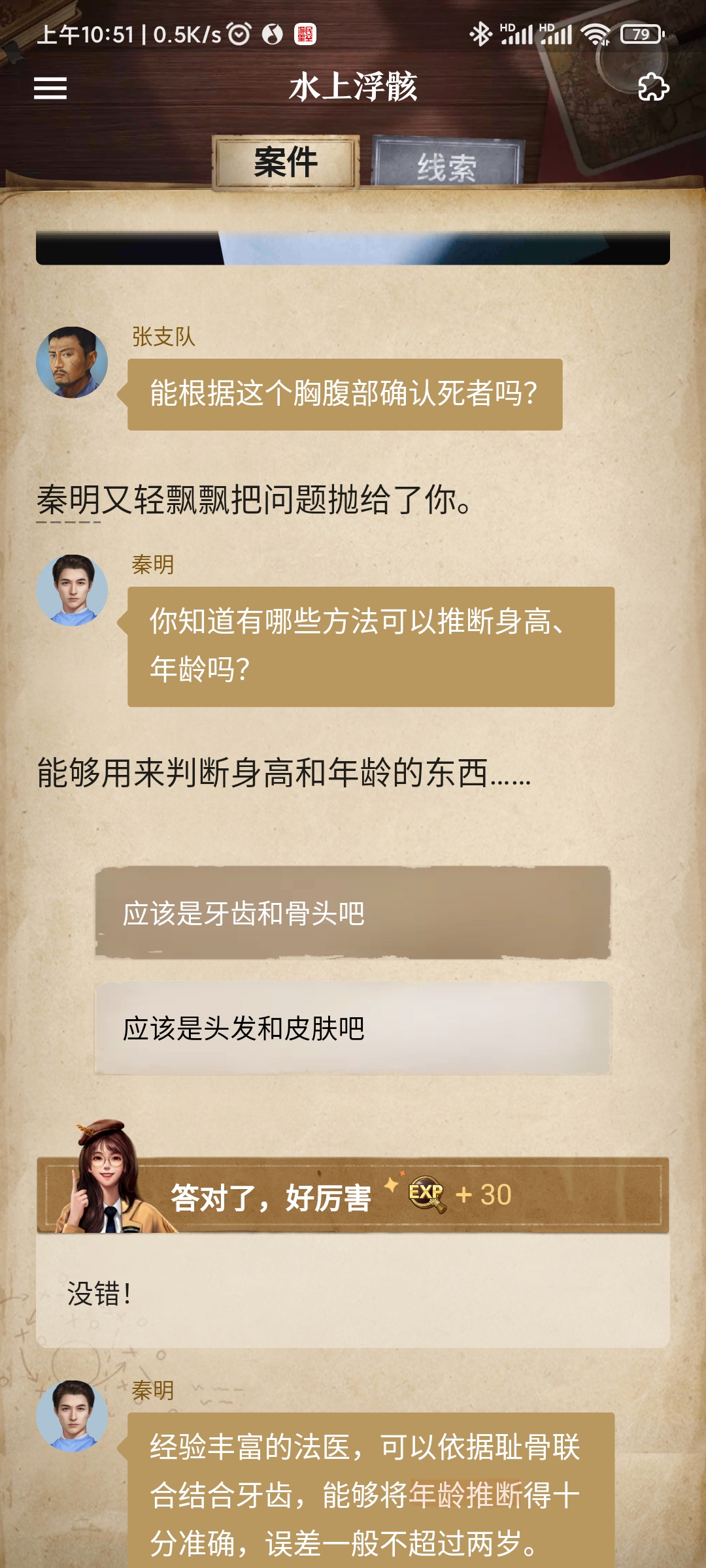The height and width of the screenshot is (1568, 706).
Task: Open the video thumbnail at the top
Action: 353,248
